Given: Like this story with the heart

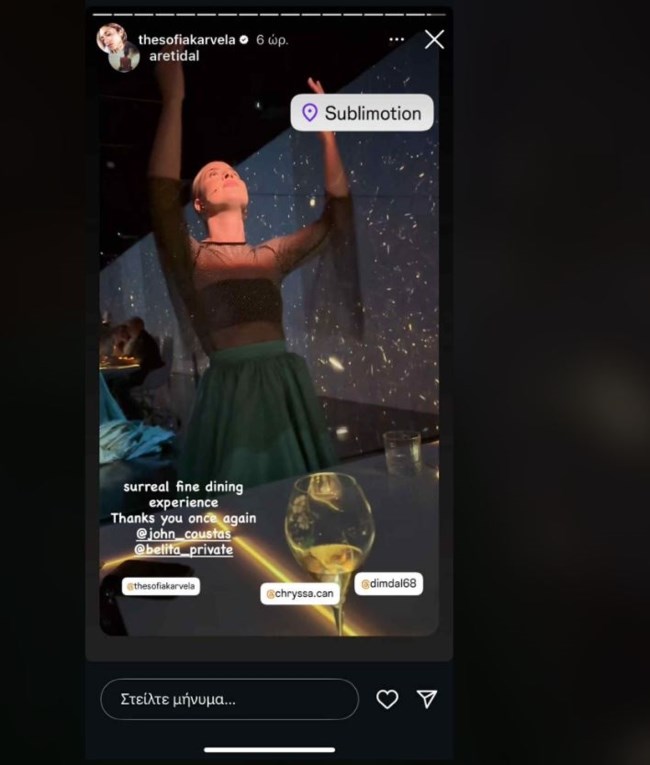Looking at the screenshot, I should point(387,699).
